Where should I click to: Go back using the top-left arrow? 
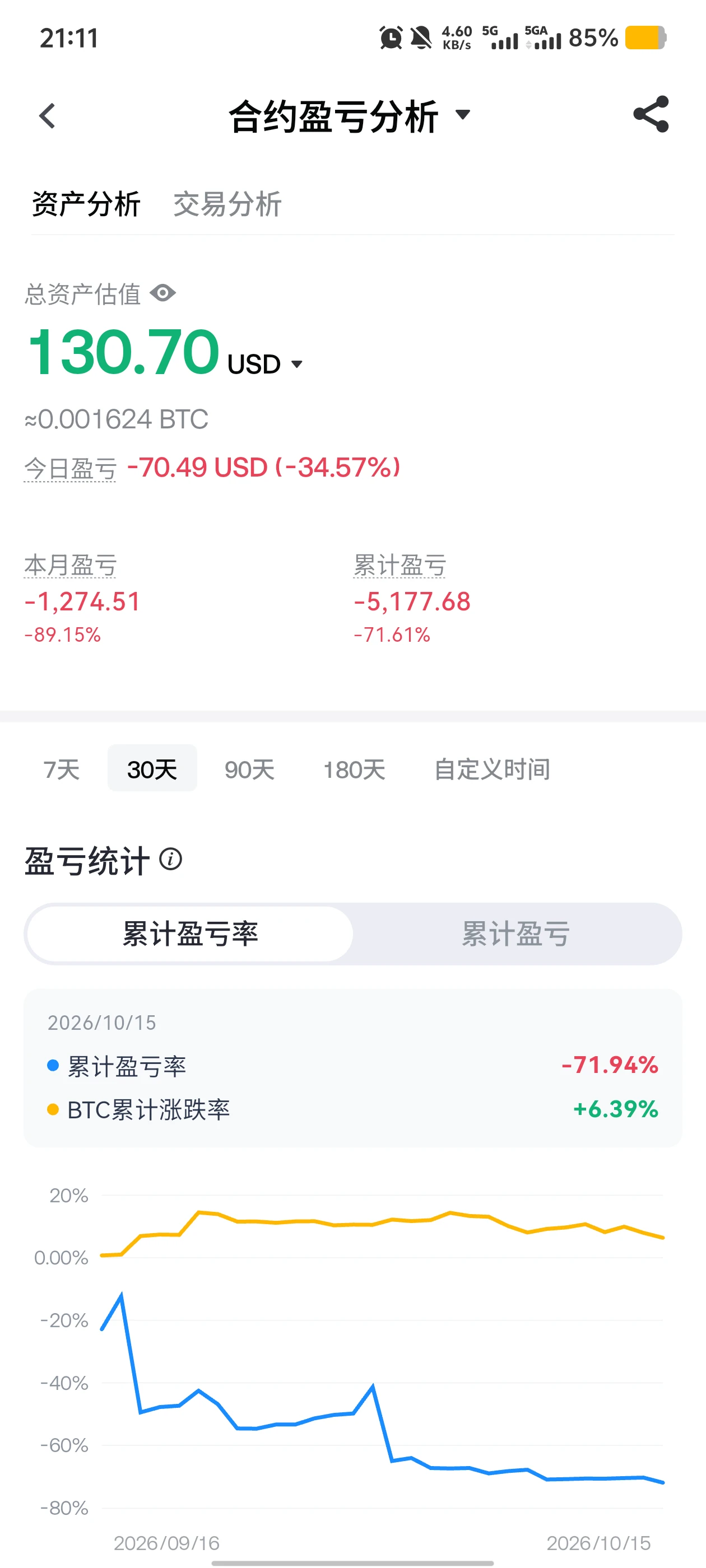(47, 116)
